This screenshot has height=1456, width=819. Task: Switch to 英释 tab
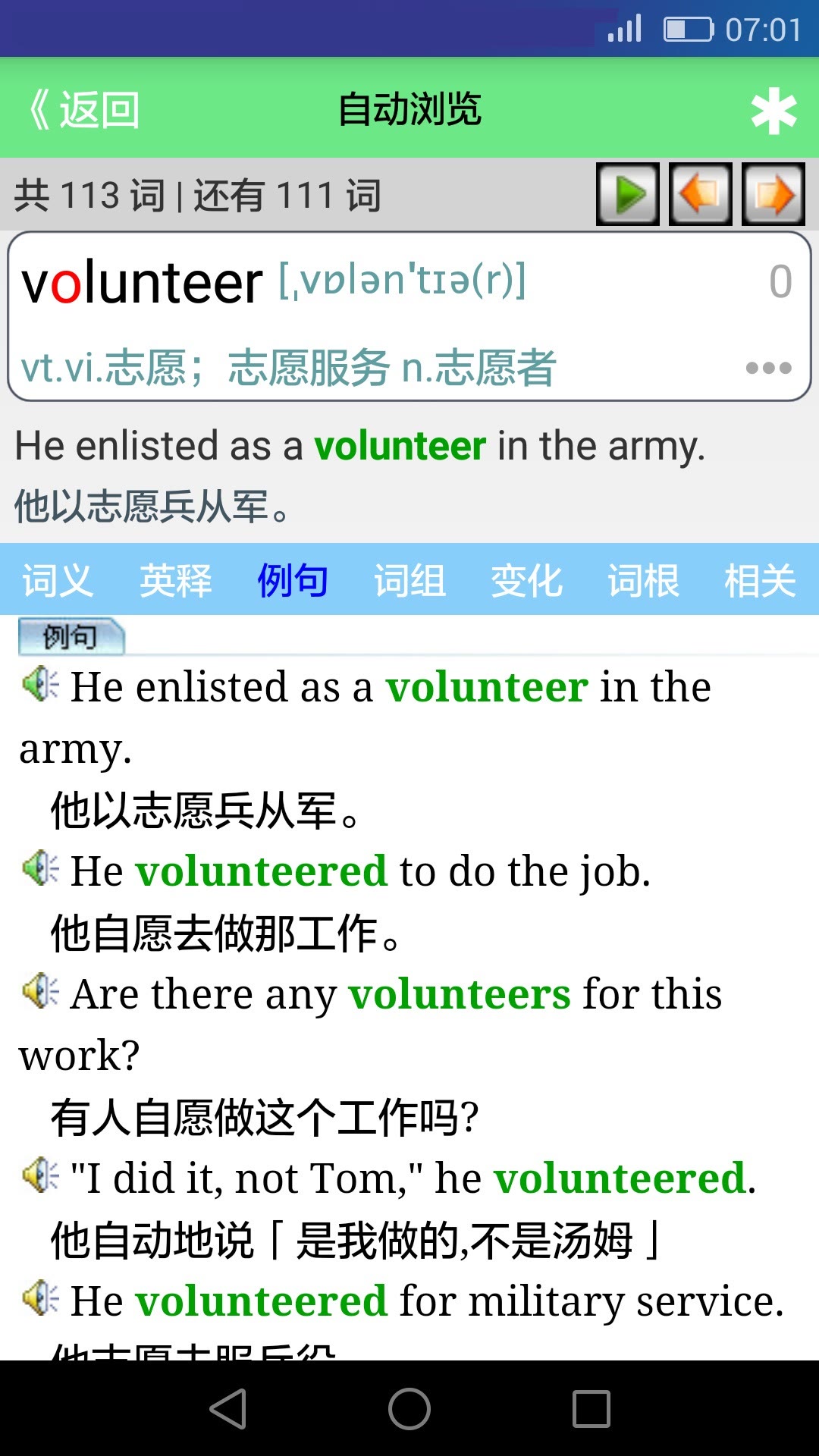(175, 581)
